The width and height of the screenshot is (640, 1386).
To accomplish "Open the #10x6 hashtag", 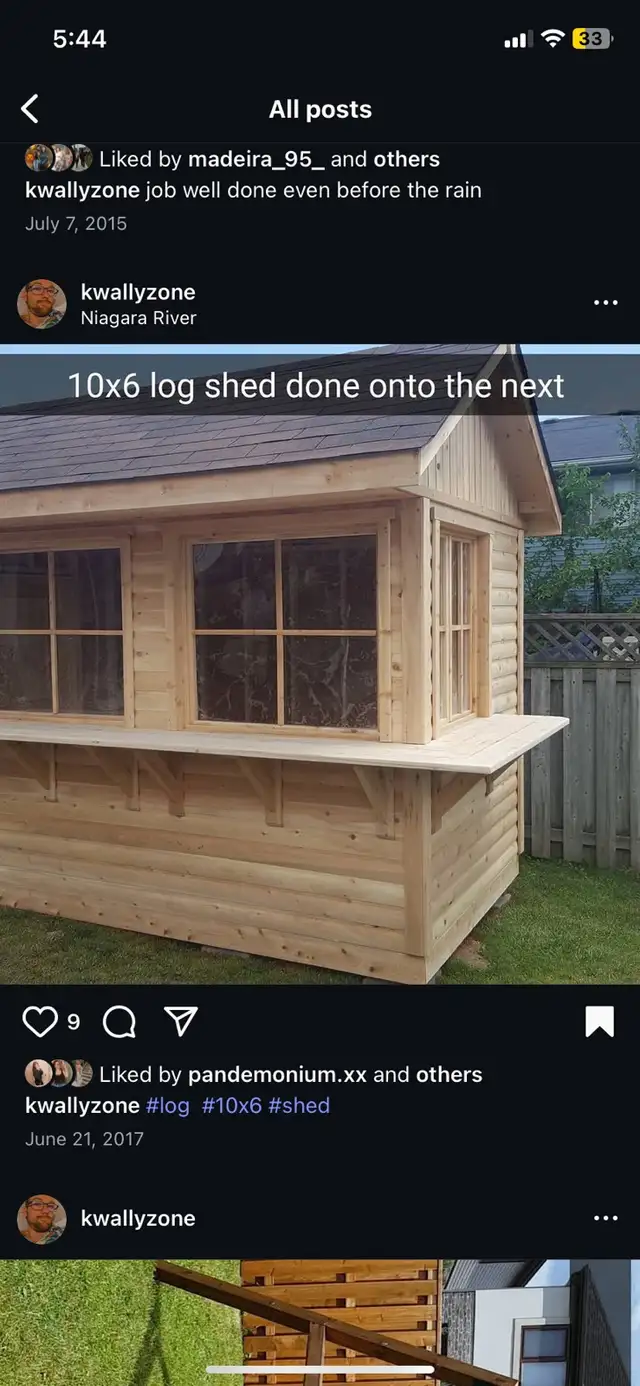I will tap(231, 1105).
